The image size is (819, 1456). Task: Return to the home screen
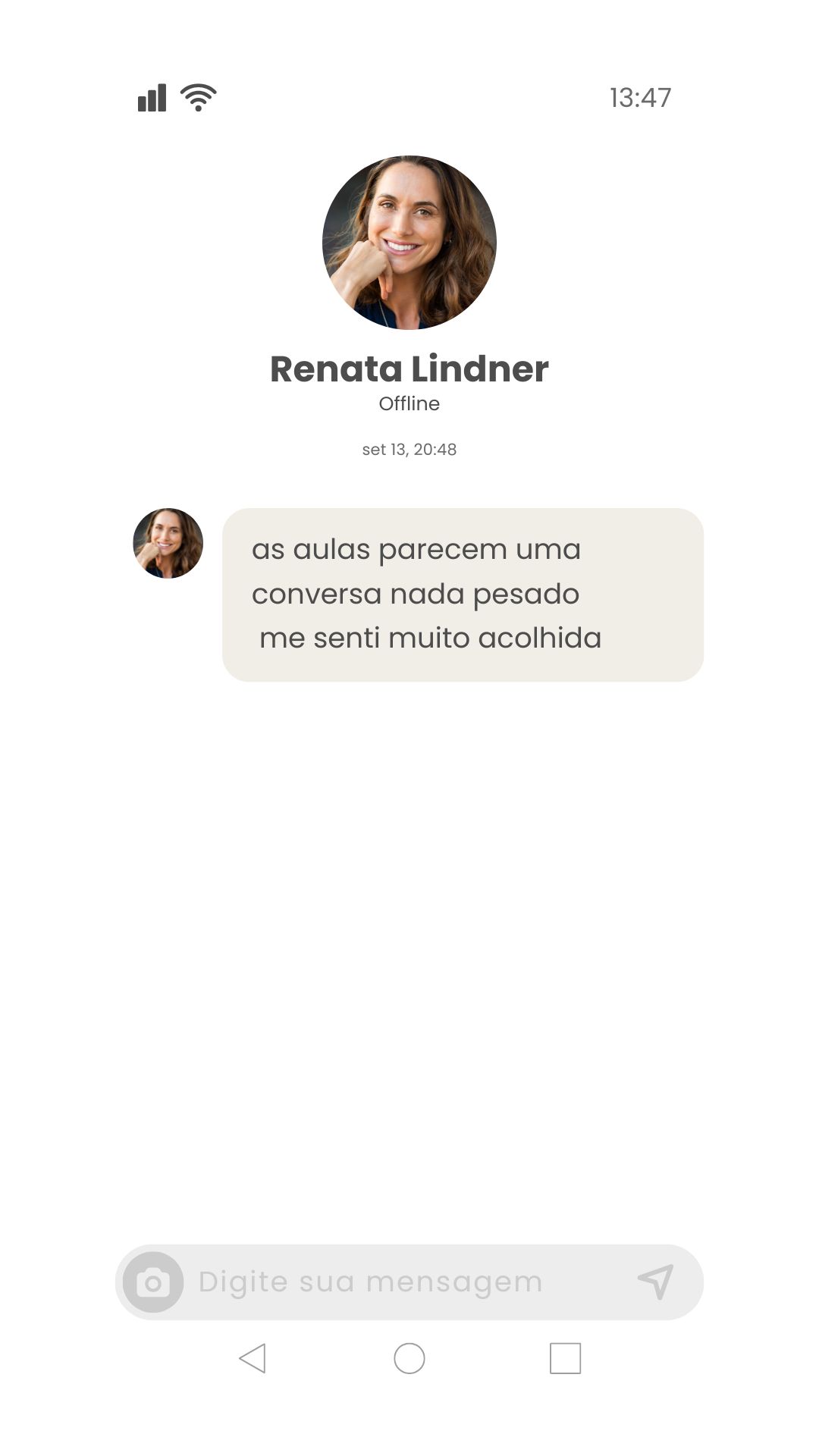409,1358
